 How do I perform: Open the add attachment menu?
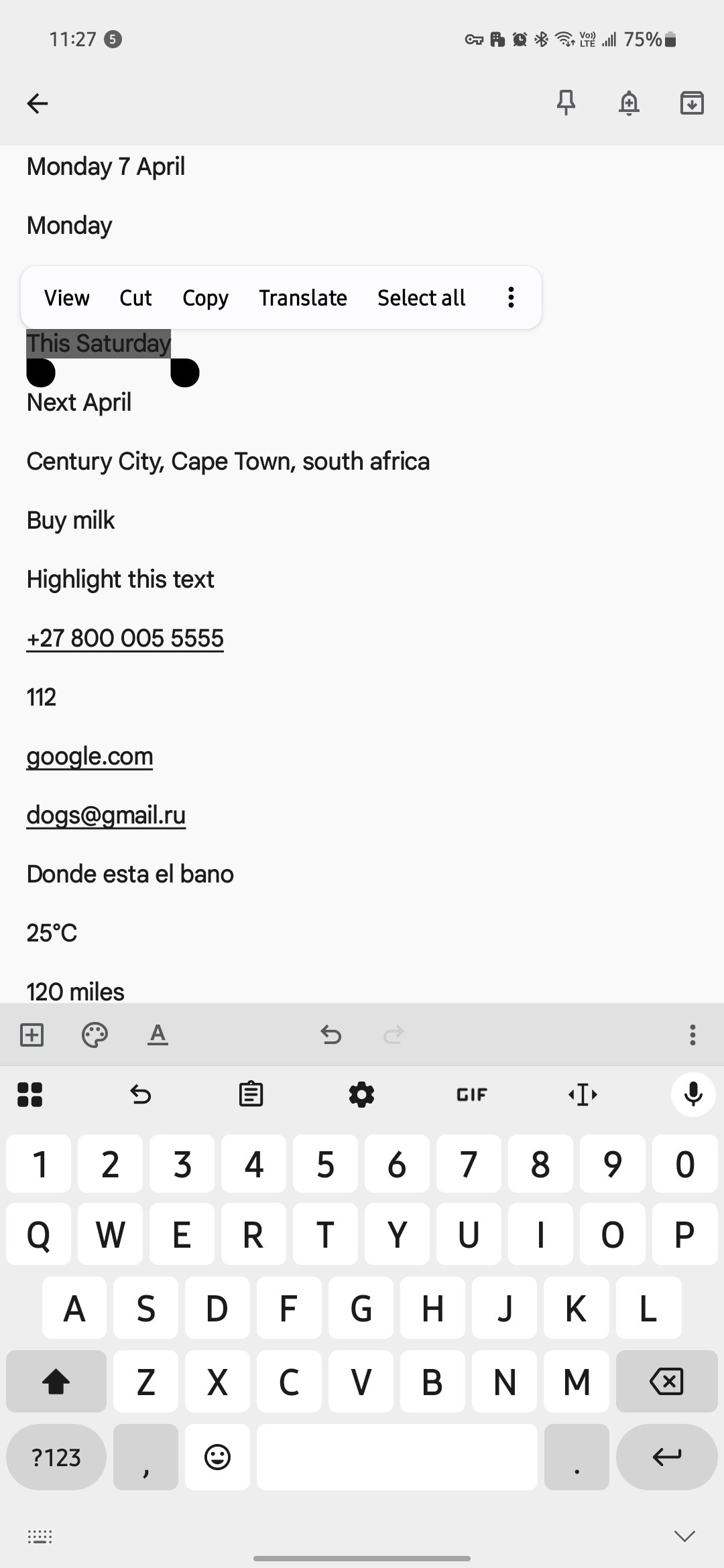32,1035
